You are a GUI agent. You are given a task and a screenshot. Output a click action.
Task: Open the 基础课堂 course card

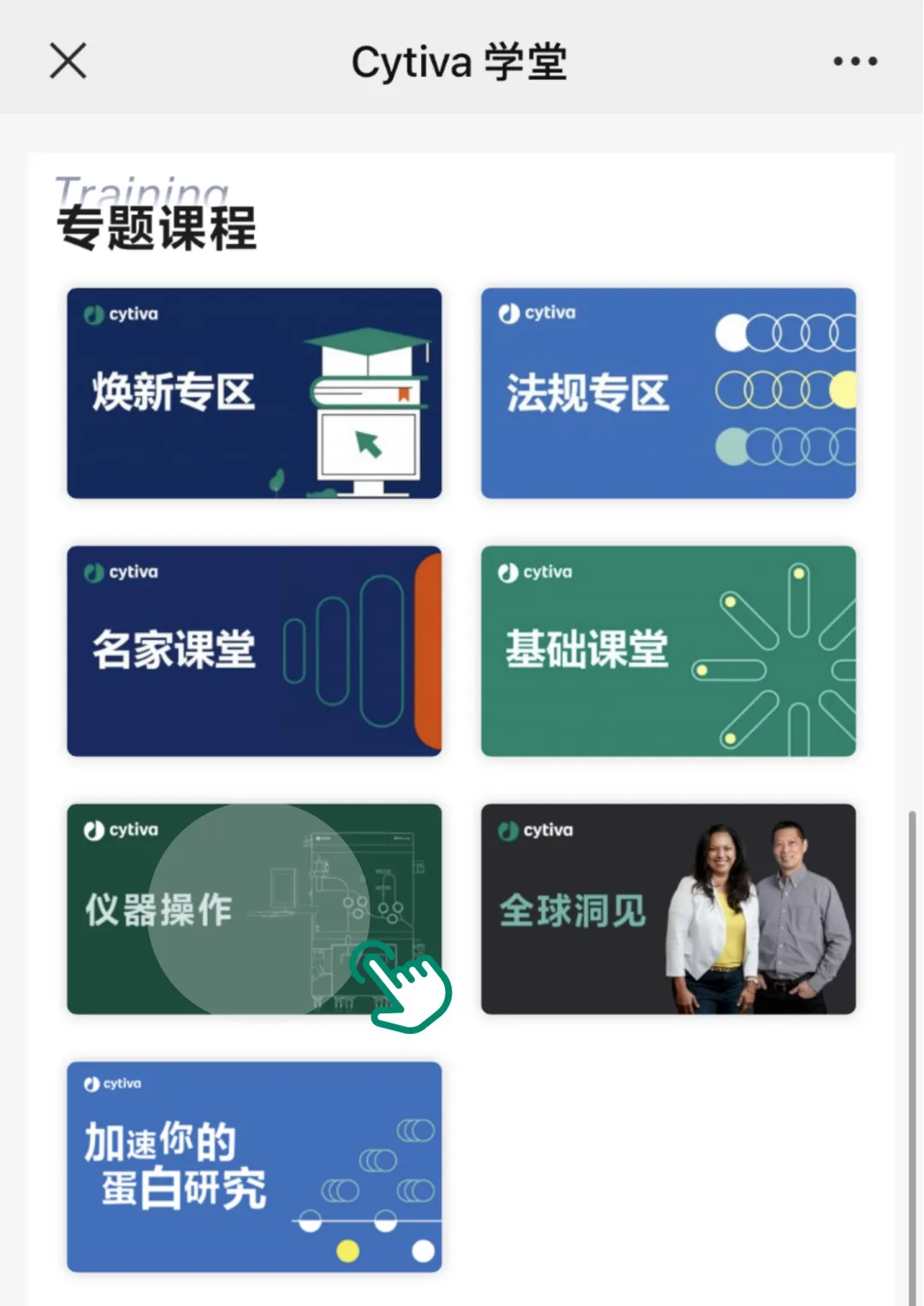click(668, 651)
